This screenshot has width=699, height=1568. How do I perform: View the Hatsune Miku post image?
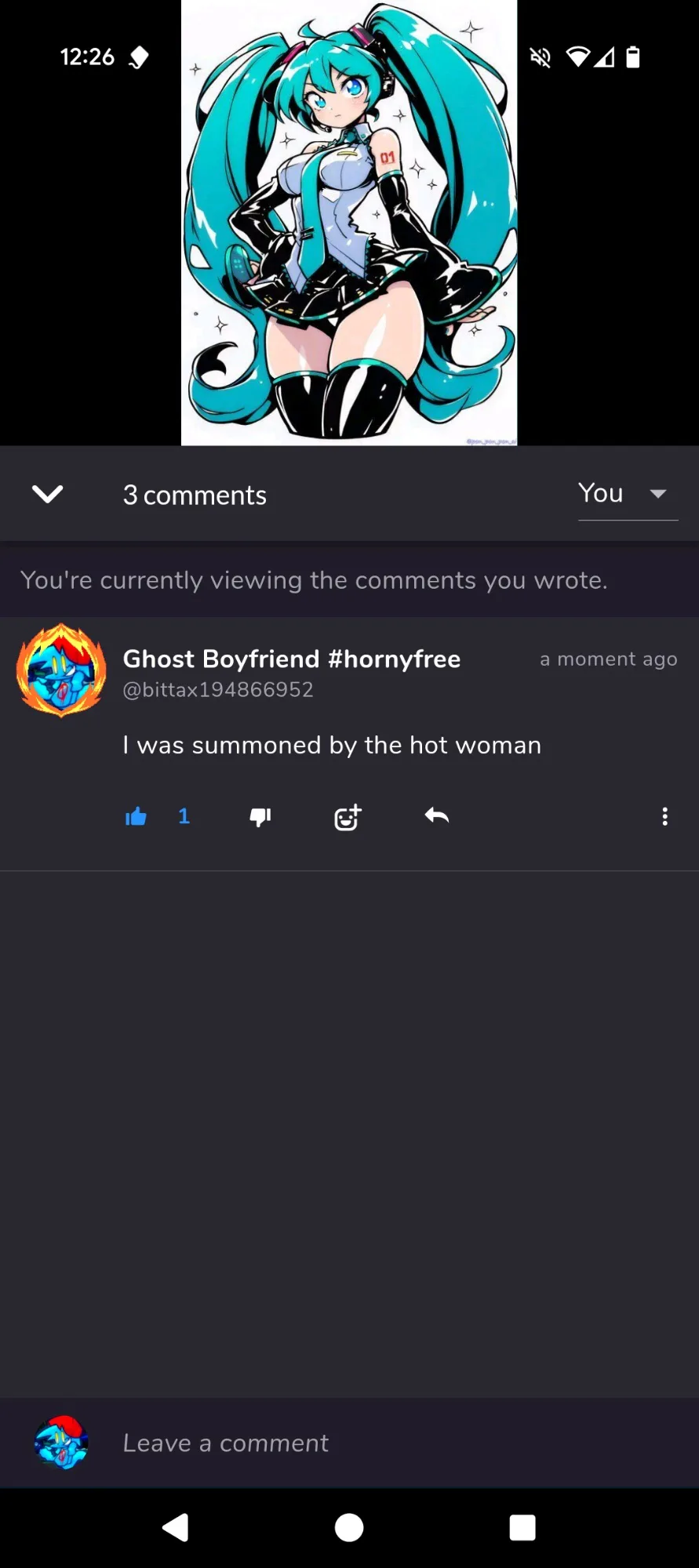click(x=349, y=223)
